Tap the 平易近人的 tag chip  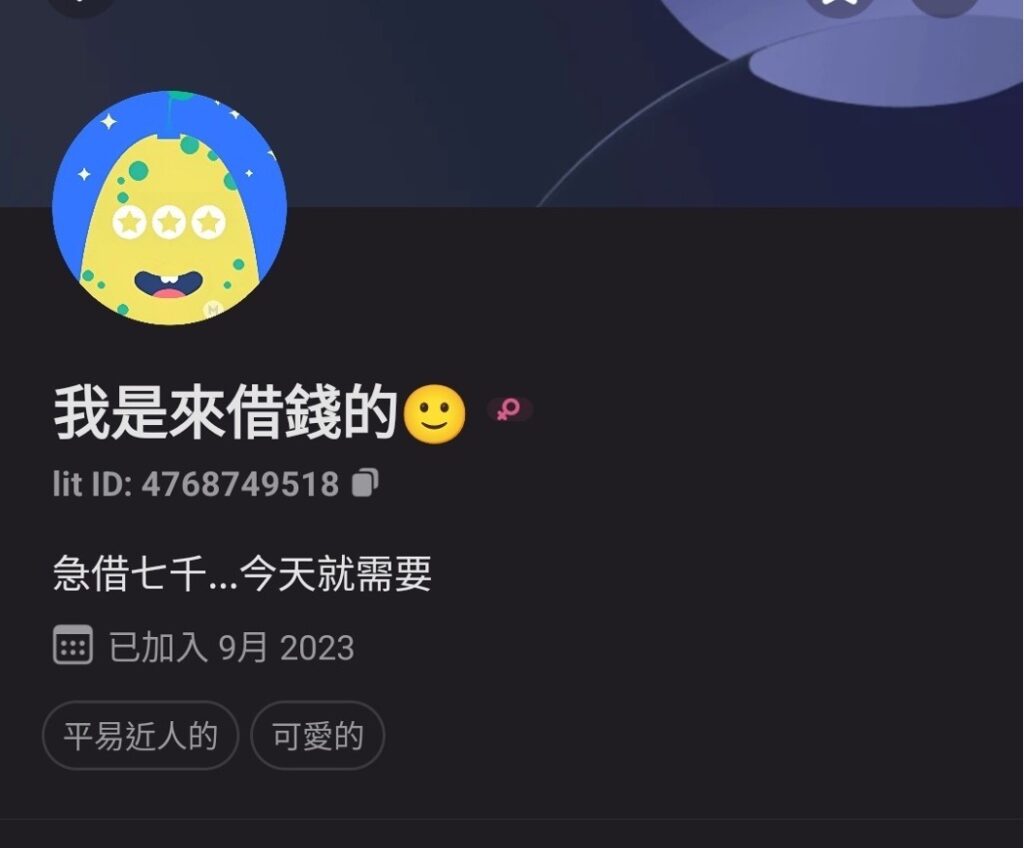[140, 736]
